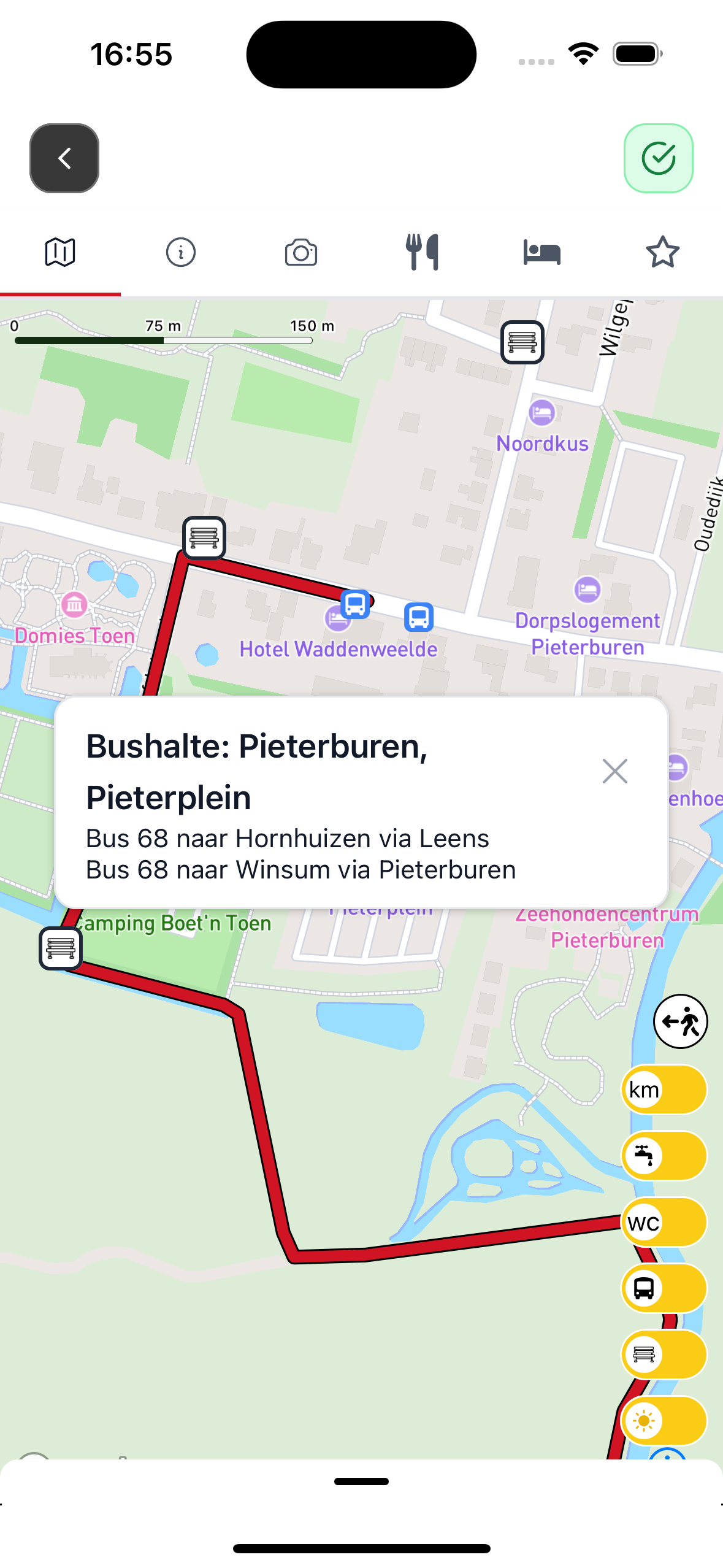723x1568 pixels.
Task: Open the photos camera tab
Action: [301, 252]
